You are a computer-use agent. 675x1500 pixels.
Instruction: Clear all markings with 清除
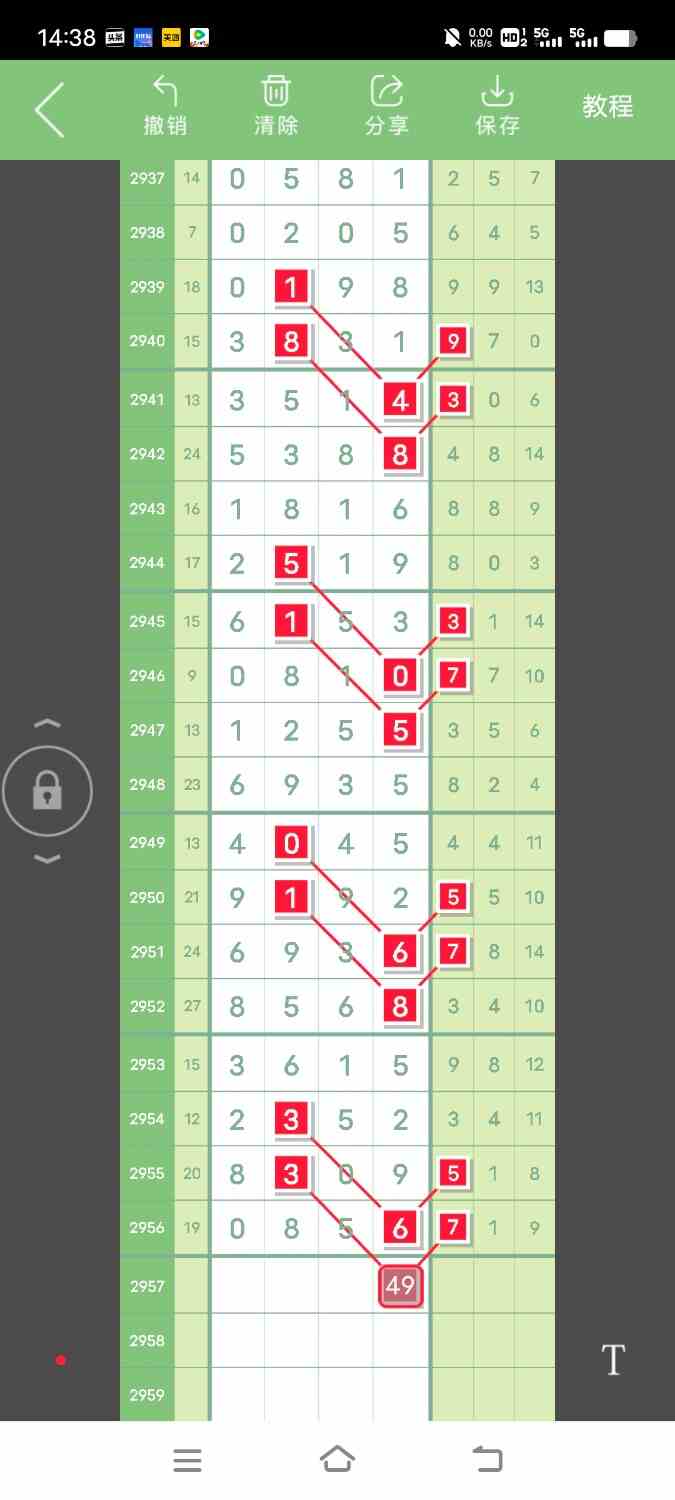click(276, 106)
